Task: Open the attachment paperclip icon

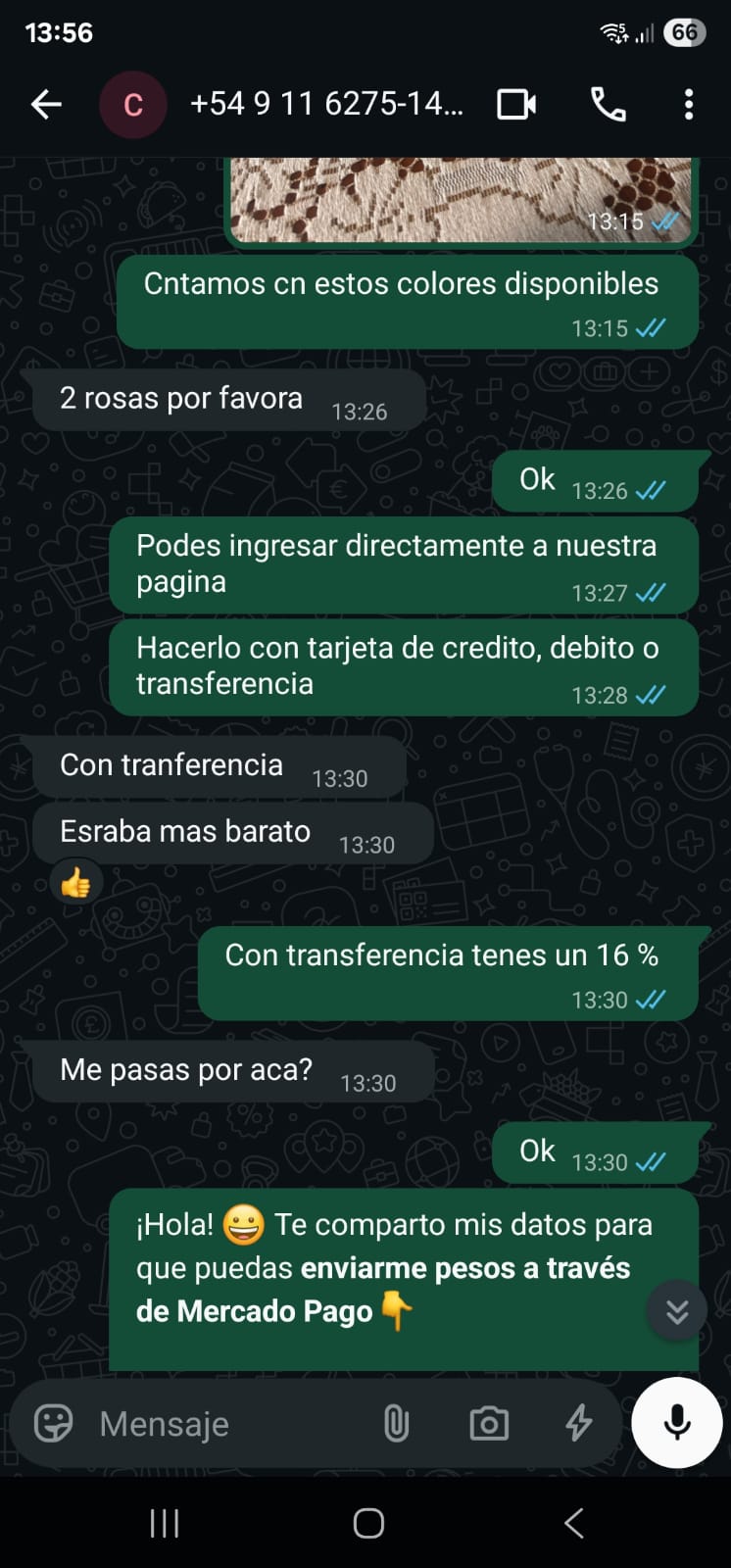Action: [x=396, y=1423]
